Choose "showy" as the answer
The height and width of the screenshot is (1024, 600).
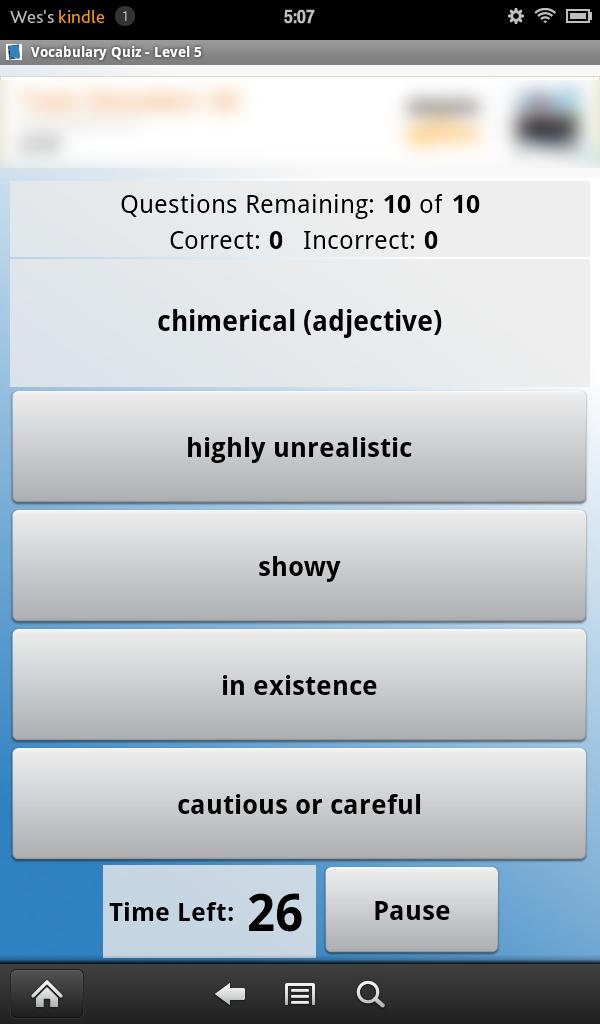point(299,566)
